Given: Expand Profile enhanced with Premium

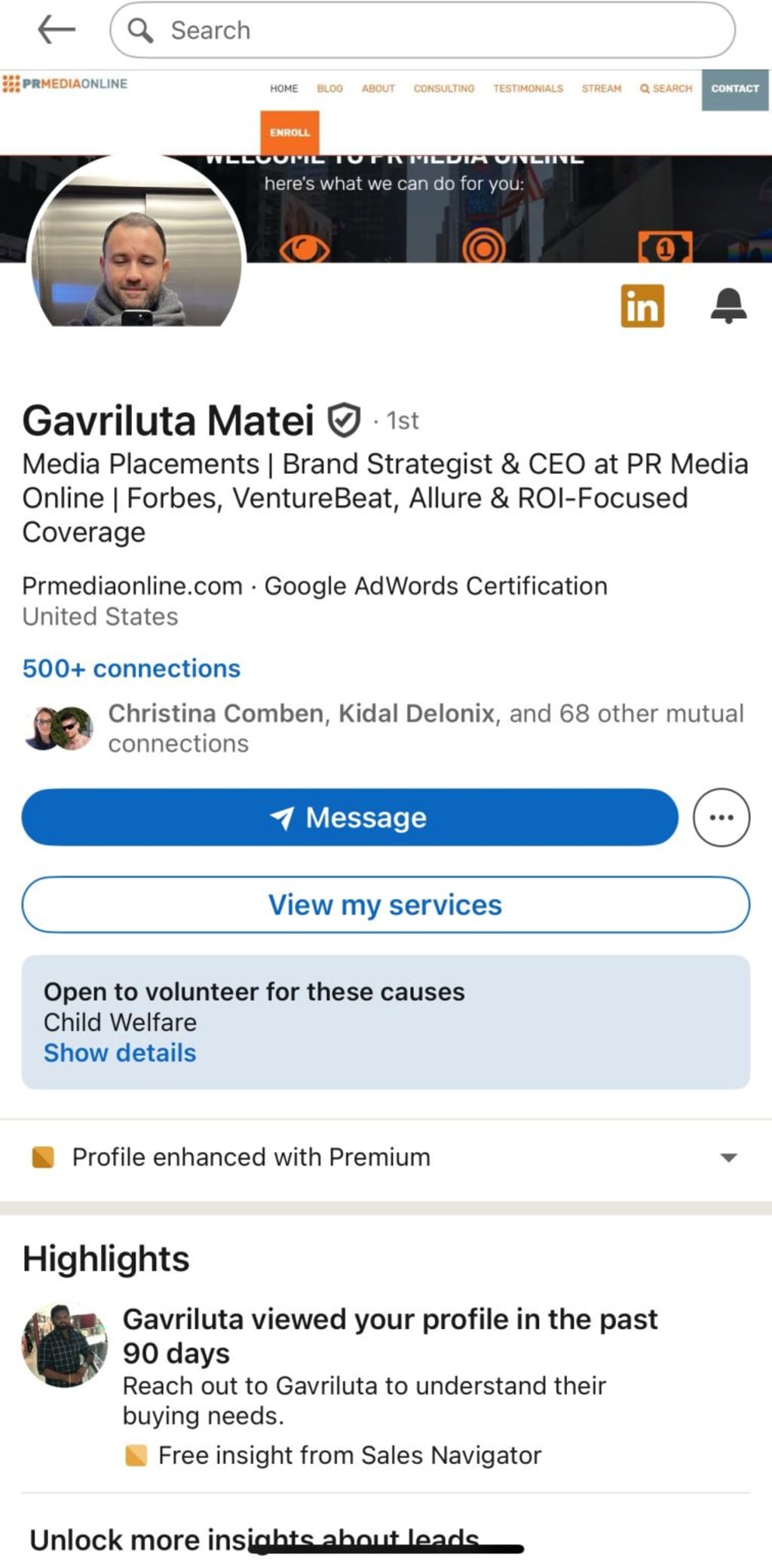Looking at the screenshot, I should (x=728, y=1157).
